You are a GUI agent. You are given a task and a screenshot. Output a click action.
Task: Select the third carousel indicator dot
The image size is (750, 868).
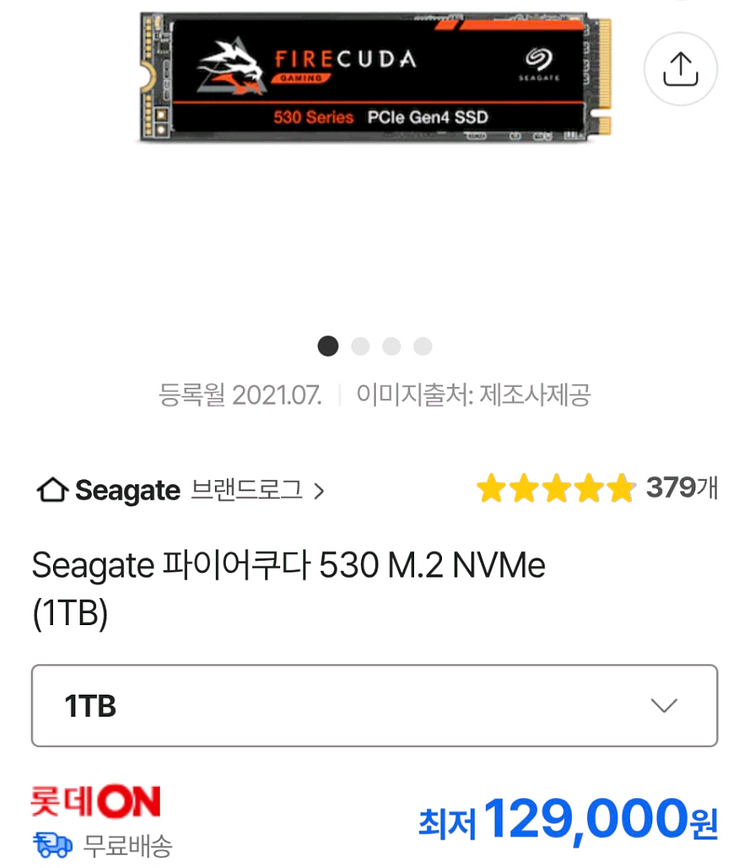[391, 346]
